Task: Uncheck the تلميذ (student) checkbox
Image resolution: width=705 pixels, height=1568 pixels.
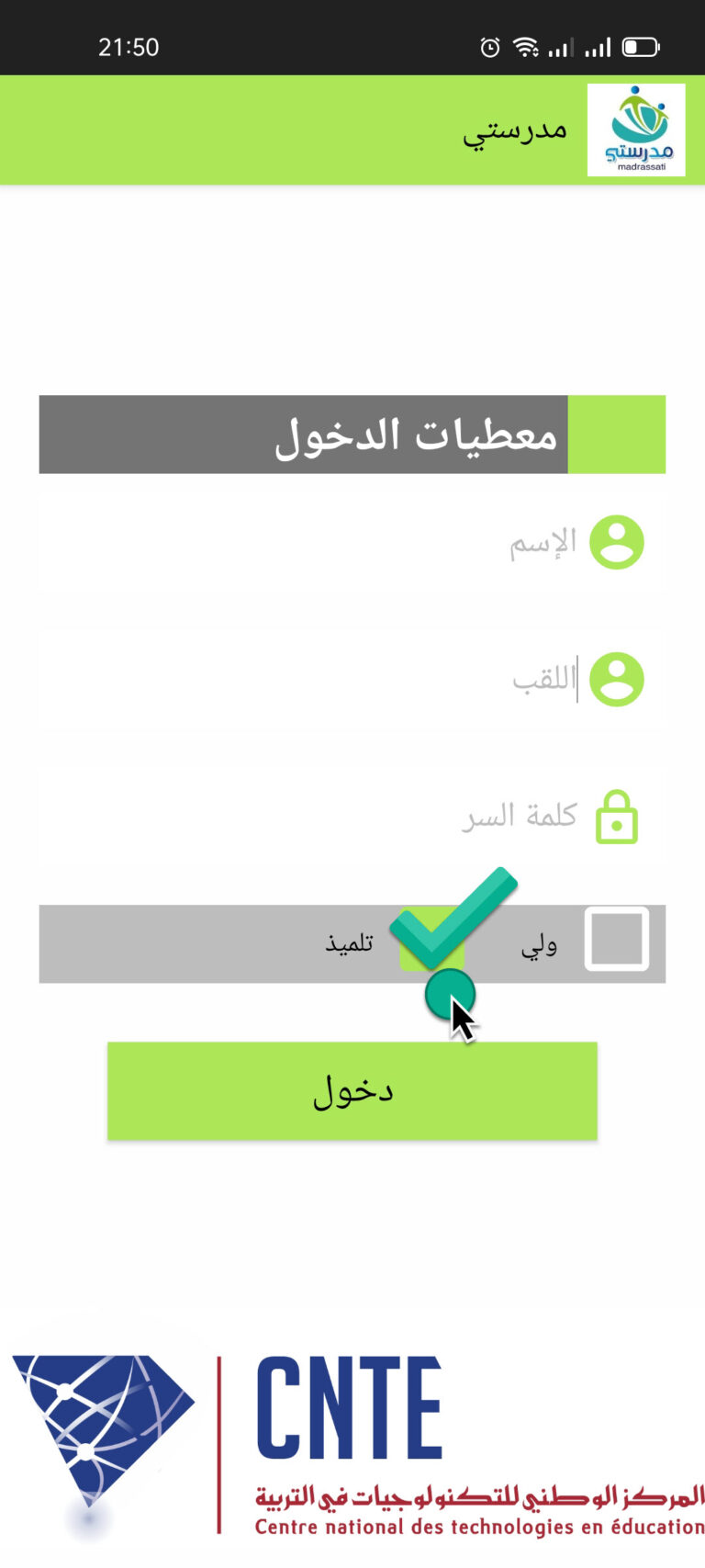Action: pos(431,939)
